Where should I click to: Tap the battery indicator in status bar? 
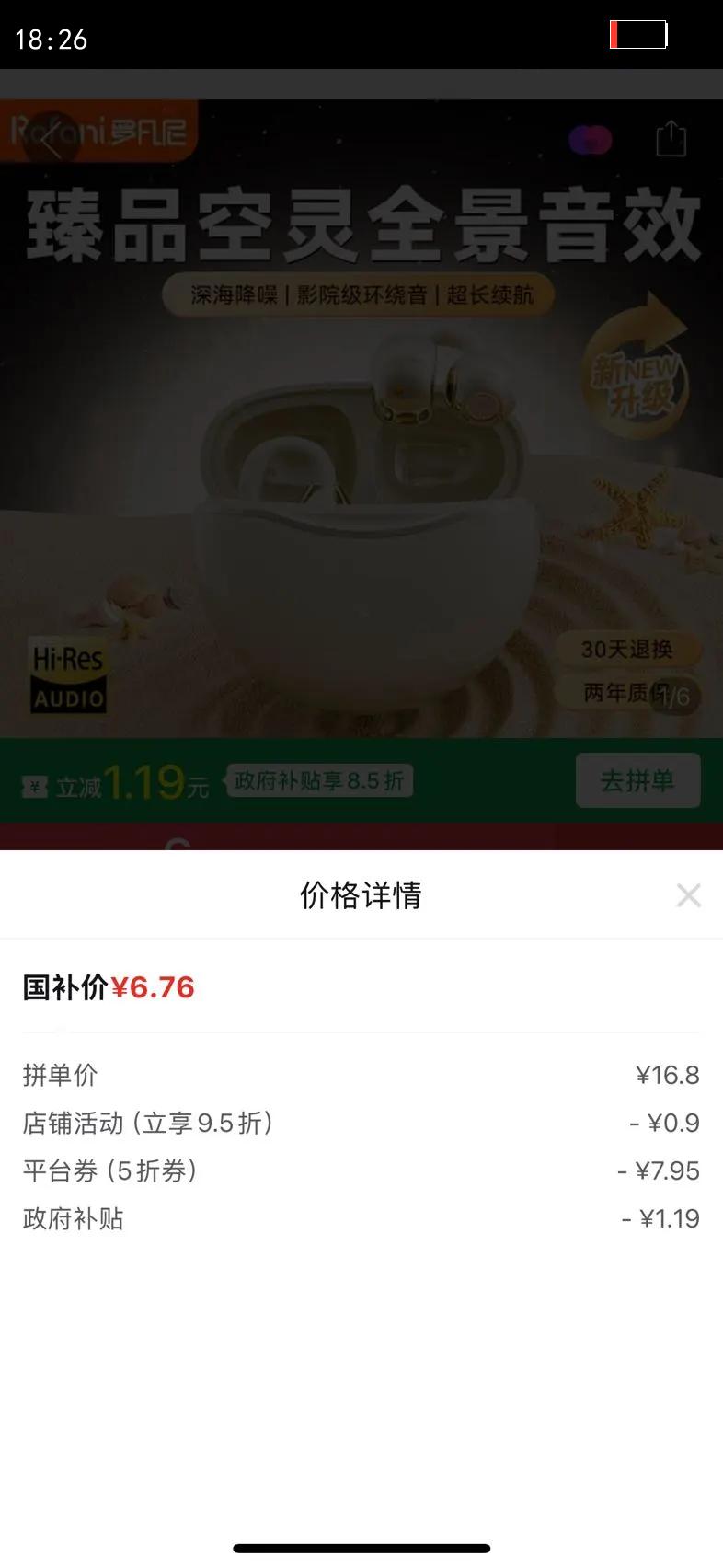point(638,34)
